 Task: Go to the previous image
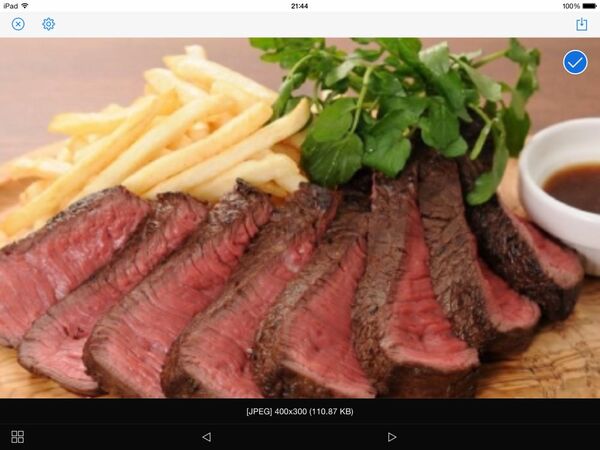tap(207, 437)
